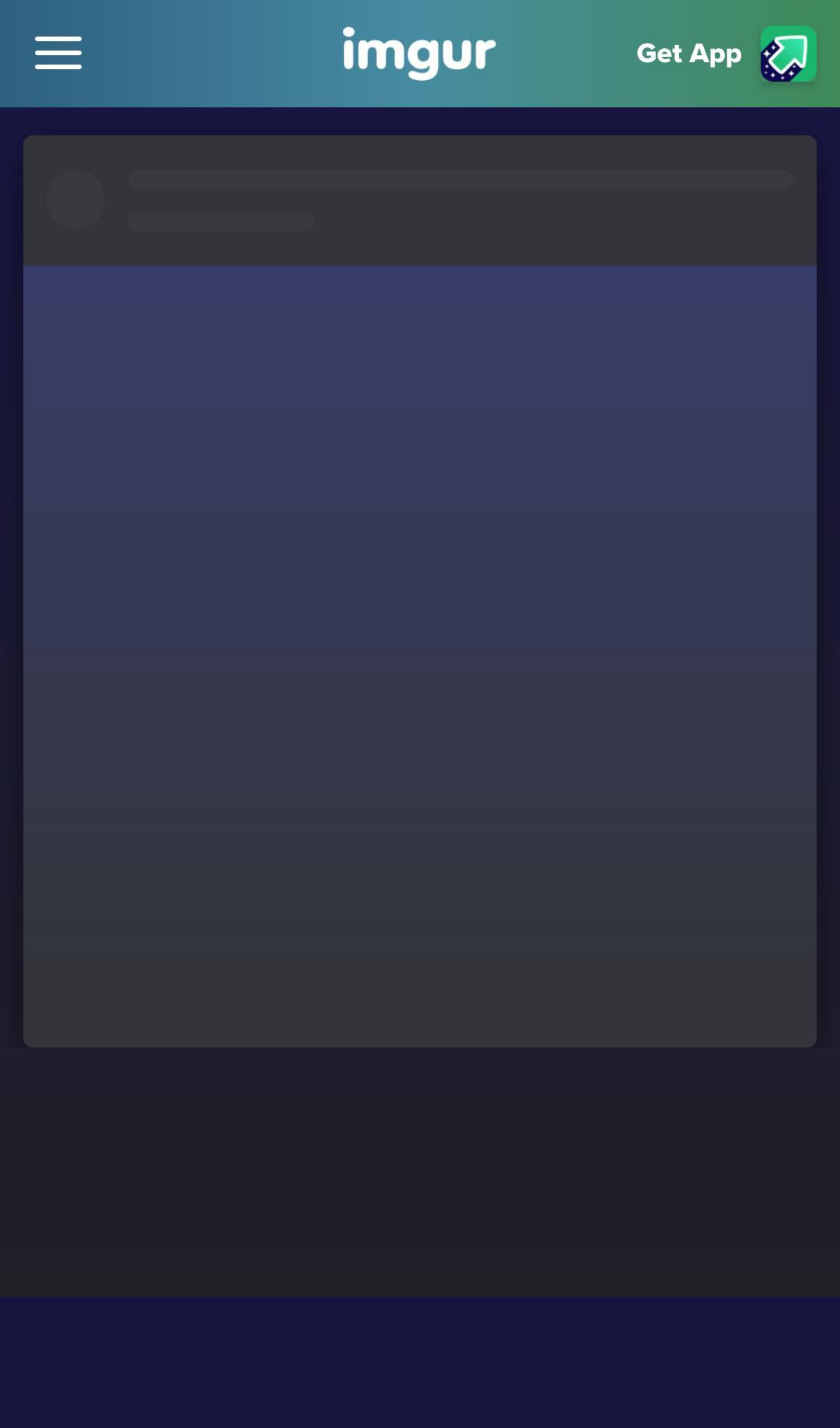840x1428 pixels.
Task: Select the long post title placeholder bar
Action: tap(460, 180)
